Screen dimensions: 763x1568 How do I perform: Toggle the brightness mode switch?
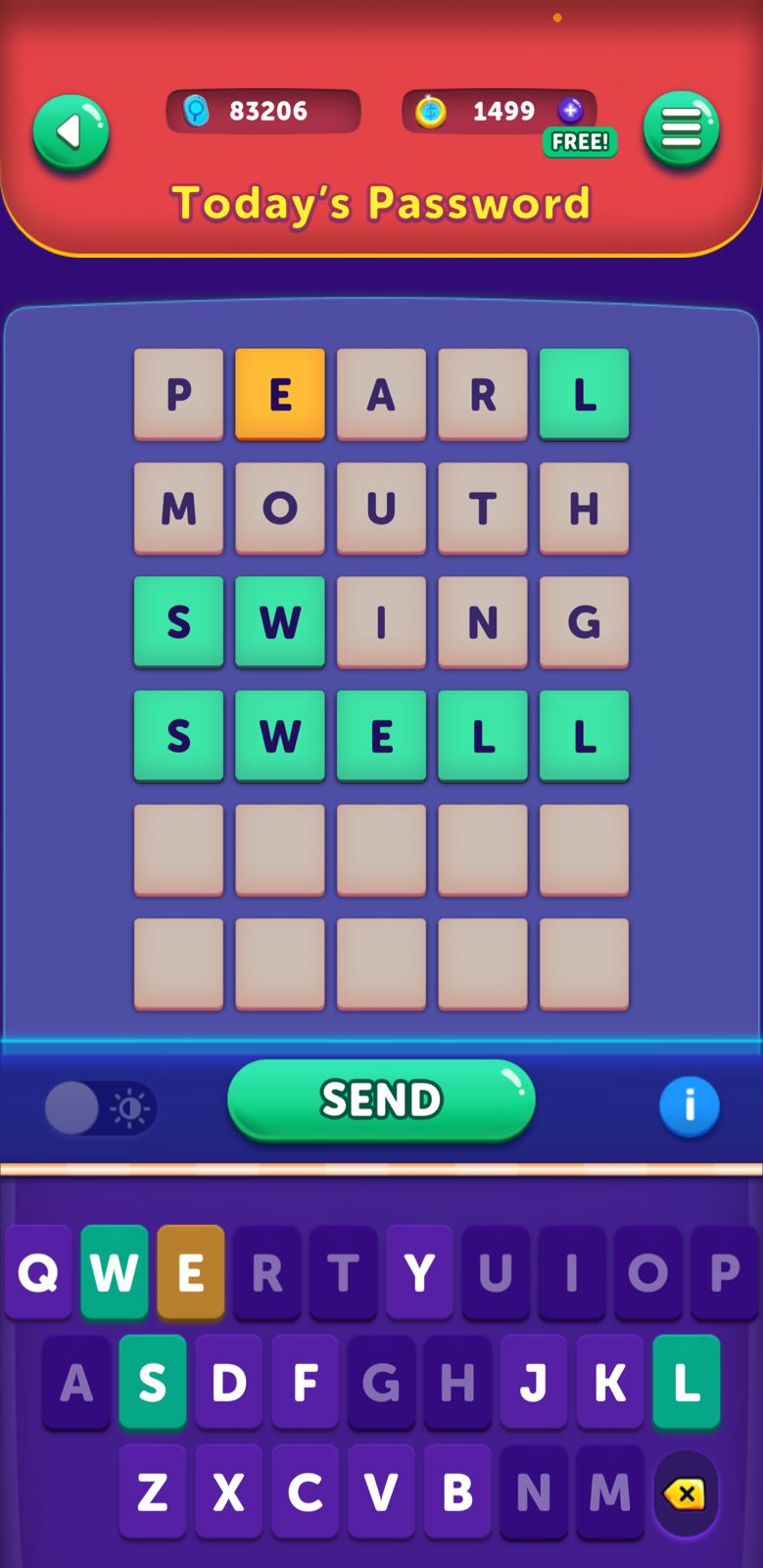click(100, 1108)
